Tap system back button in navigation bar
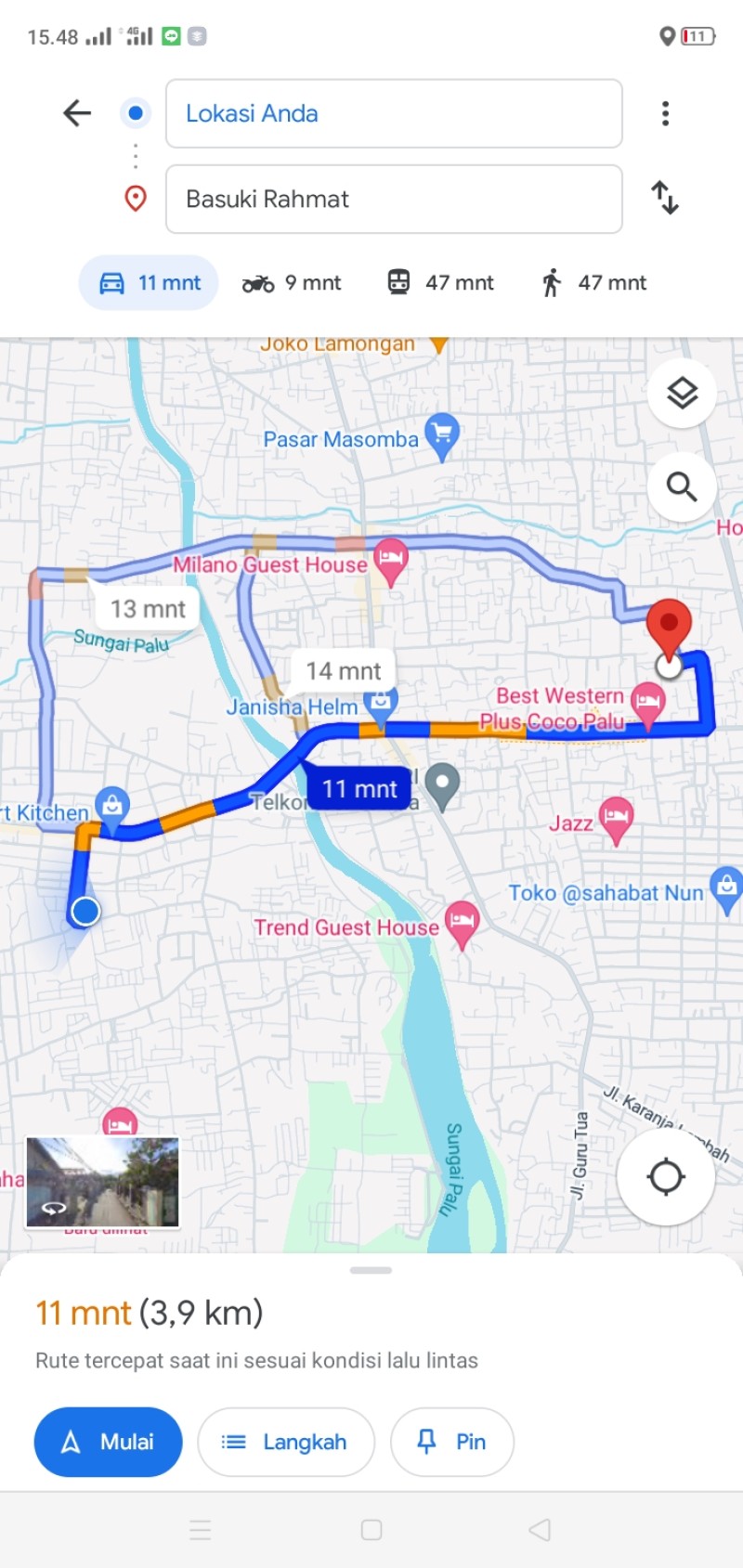Image resolution: width=743 pixels, height=1568 pixels. coord(540,1530)
